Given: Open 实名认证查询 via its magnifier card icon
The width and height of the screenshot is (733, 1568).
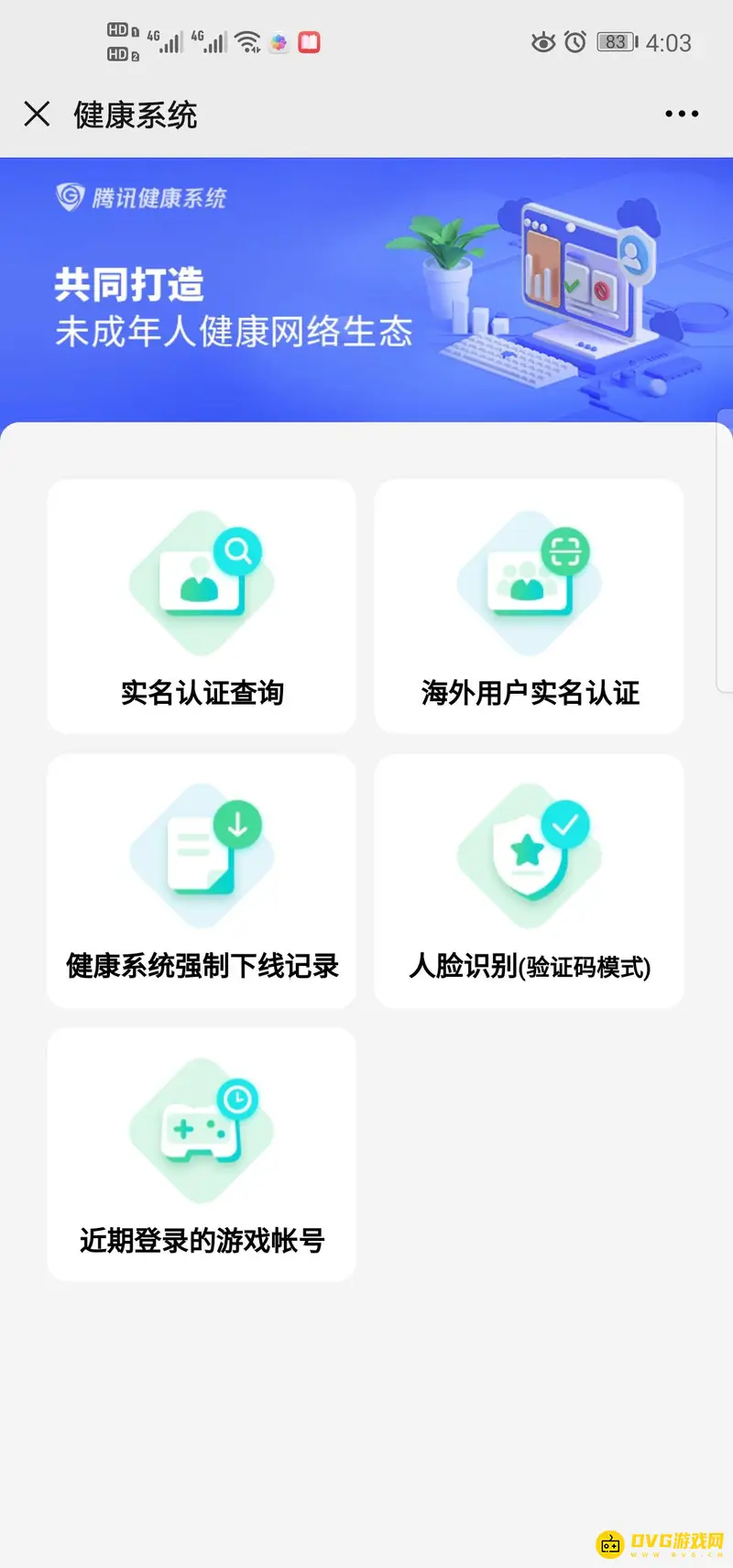Looking at the screenshot, I should [x=202, y=577].
